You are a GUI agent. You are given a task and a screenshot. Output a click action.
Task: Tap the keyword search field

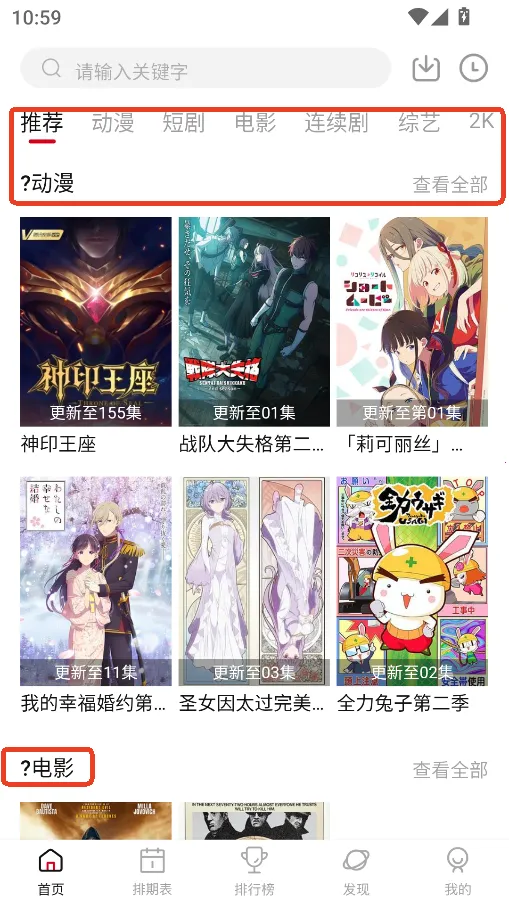[x=205, y=69]
